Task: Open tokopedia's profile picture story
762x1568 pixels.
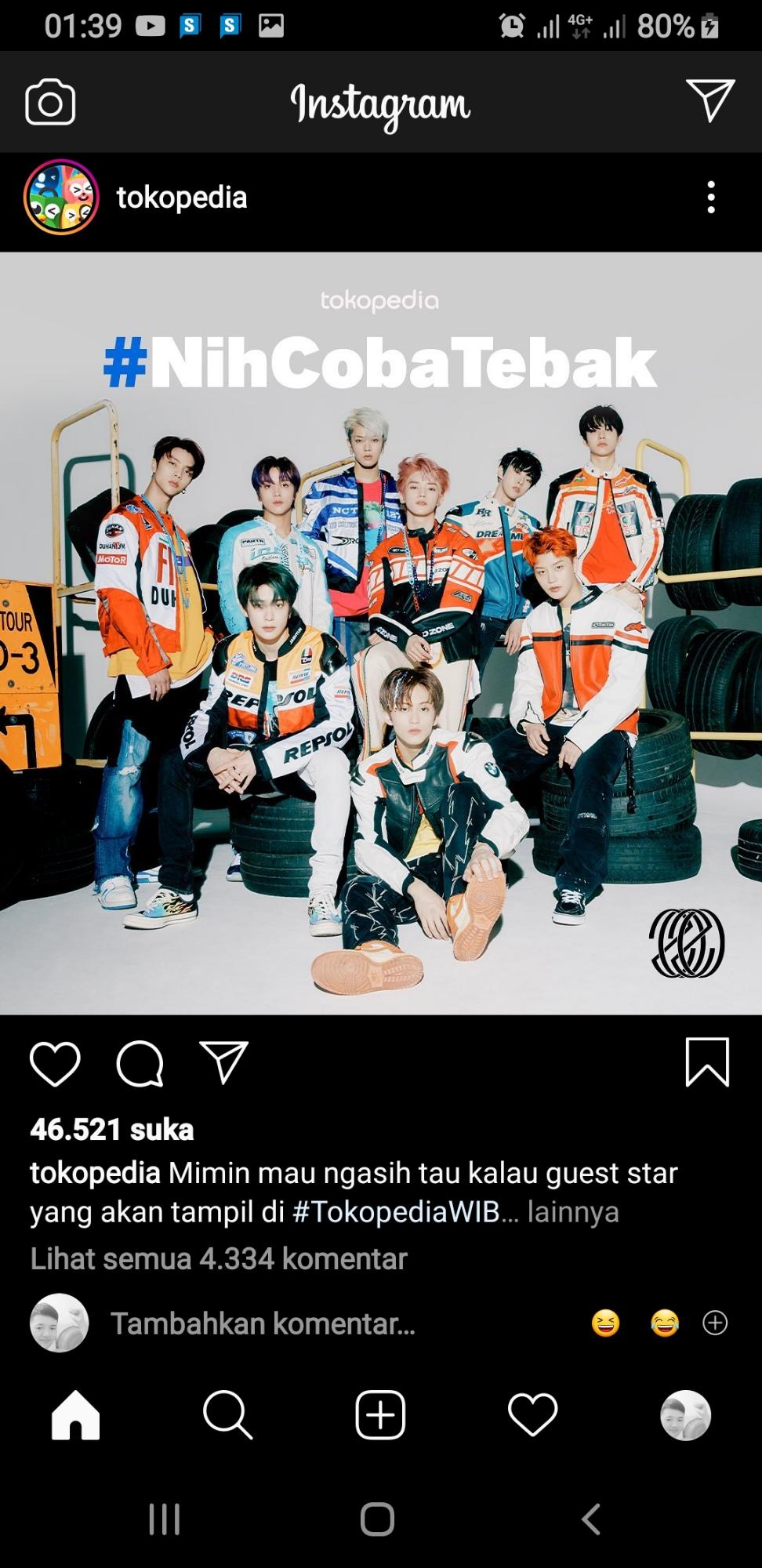Action: (61, 198)
